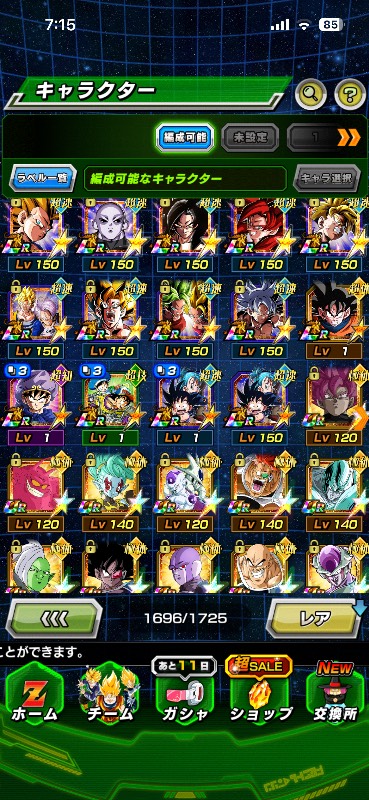Open the question mark help icon
This screenshot has width=369, height=800.
pyautogui.click(x=350, y=94)
